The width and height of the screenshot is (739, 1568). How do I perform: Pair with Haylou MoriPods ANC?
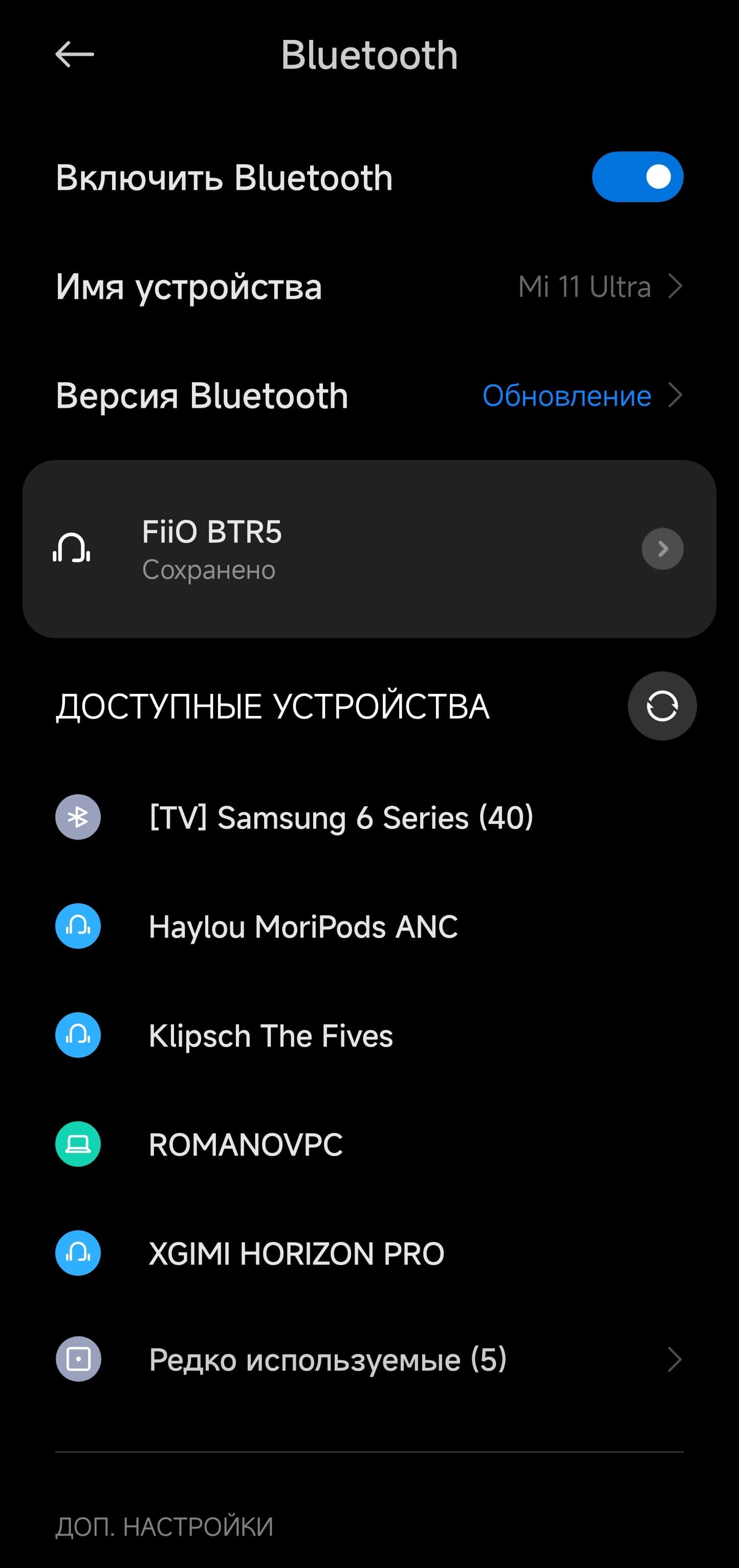click(x=303, y=926)
